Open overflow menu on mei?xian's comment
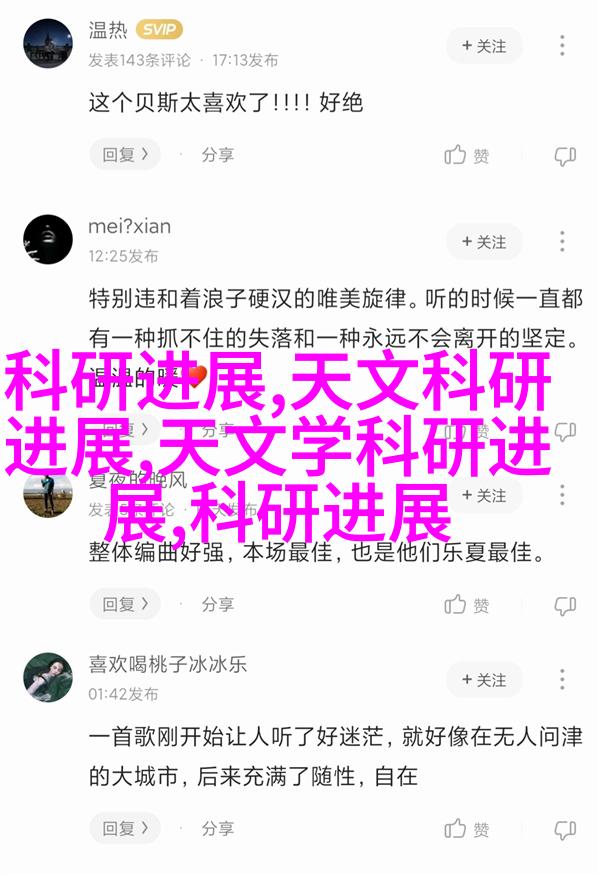 [564, 242]
